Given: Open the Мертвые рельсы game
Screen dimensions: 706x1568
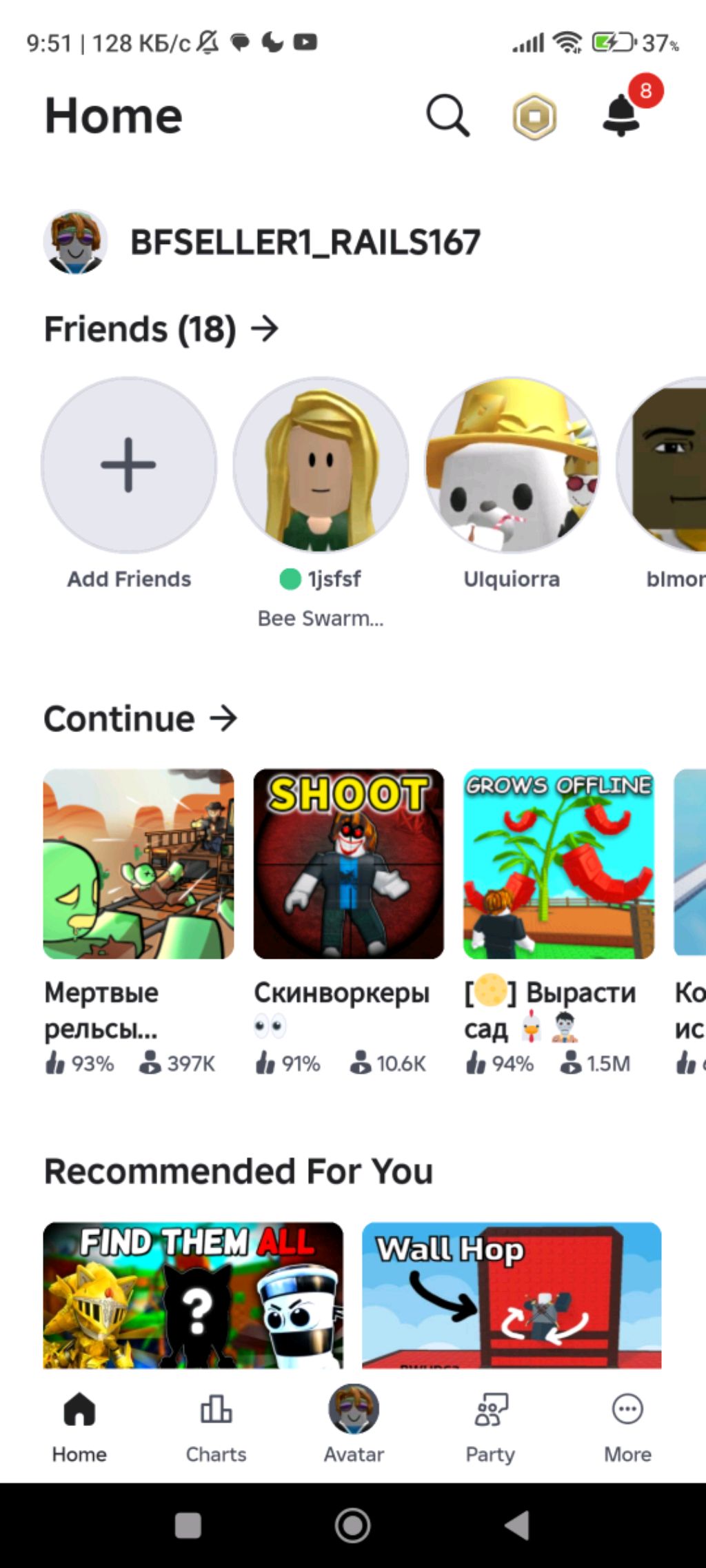Looking at the screenshot, I should (x=139, y=864).
